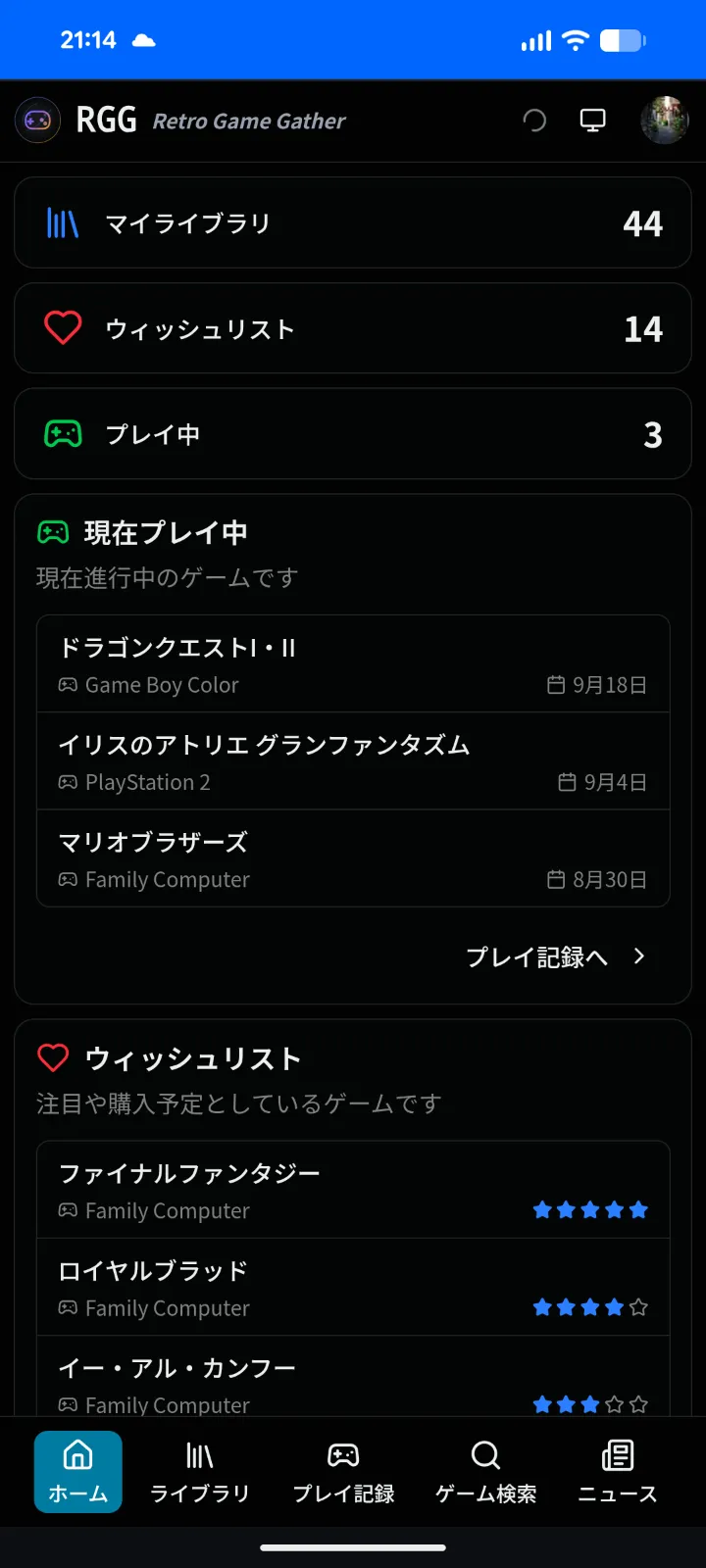706x1568 pixels.
Task: Open the マイライブラリ card
Action: click(x=353, y=223)
